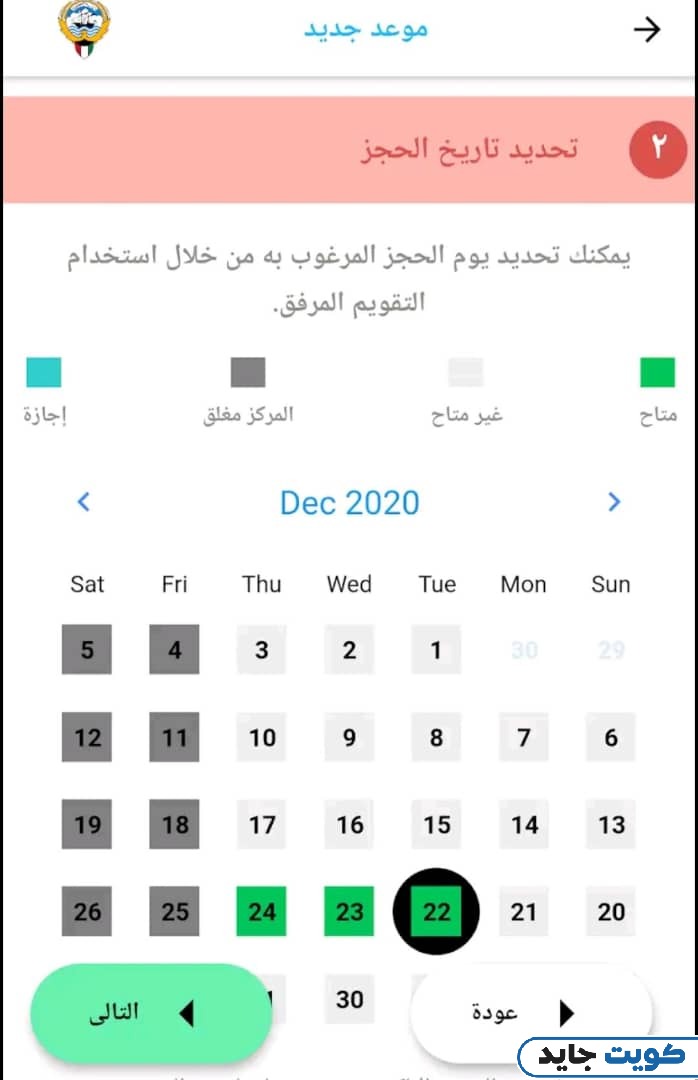Viewport: 698px width, 1080px height.
Task: Tap the back arrow in the header
Action: [647, 30]
